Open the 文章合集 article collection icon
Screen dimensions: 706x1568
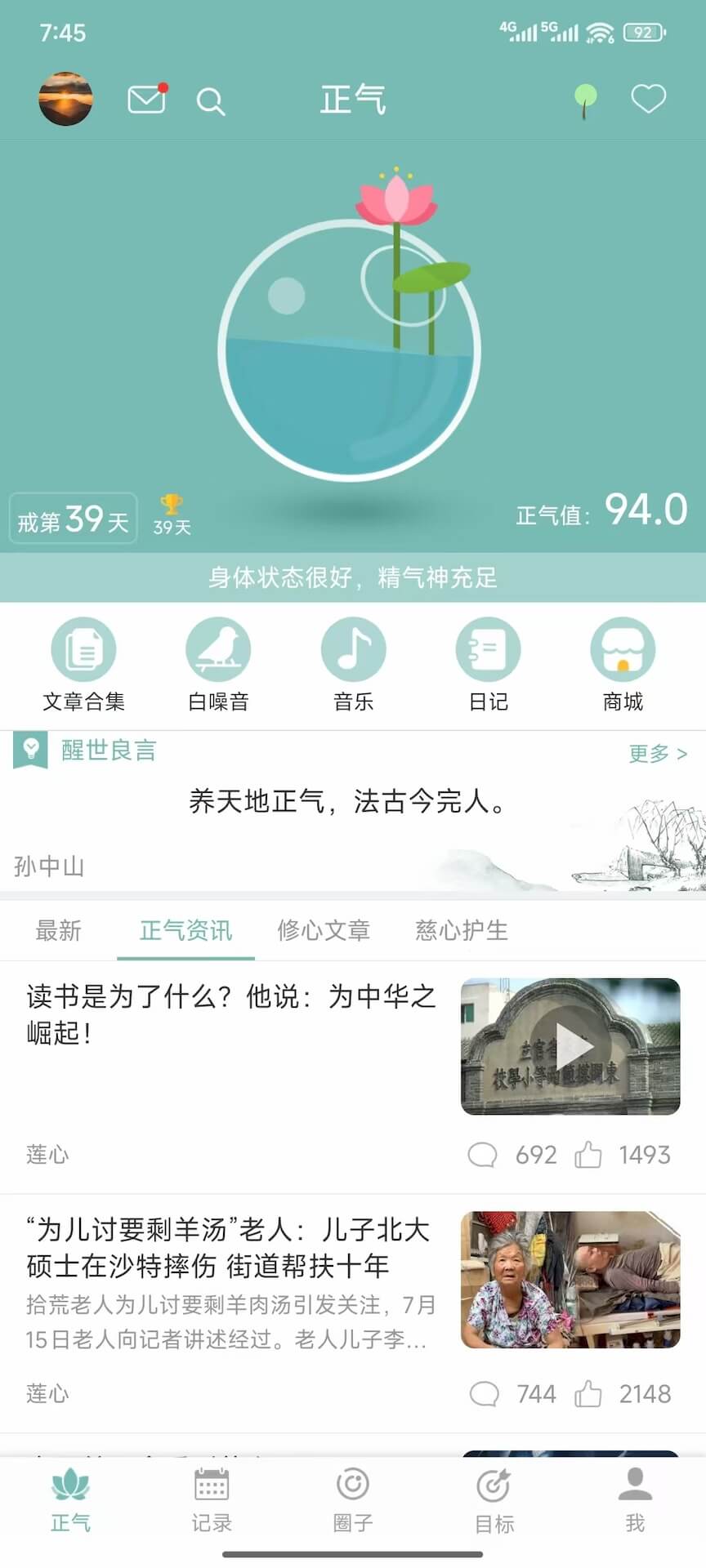pyautogui.click(x=83, y=649)
